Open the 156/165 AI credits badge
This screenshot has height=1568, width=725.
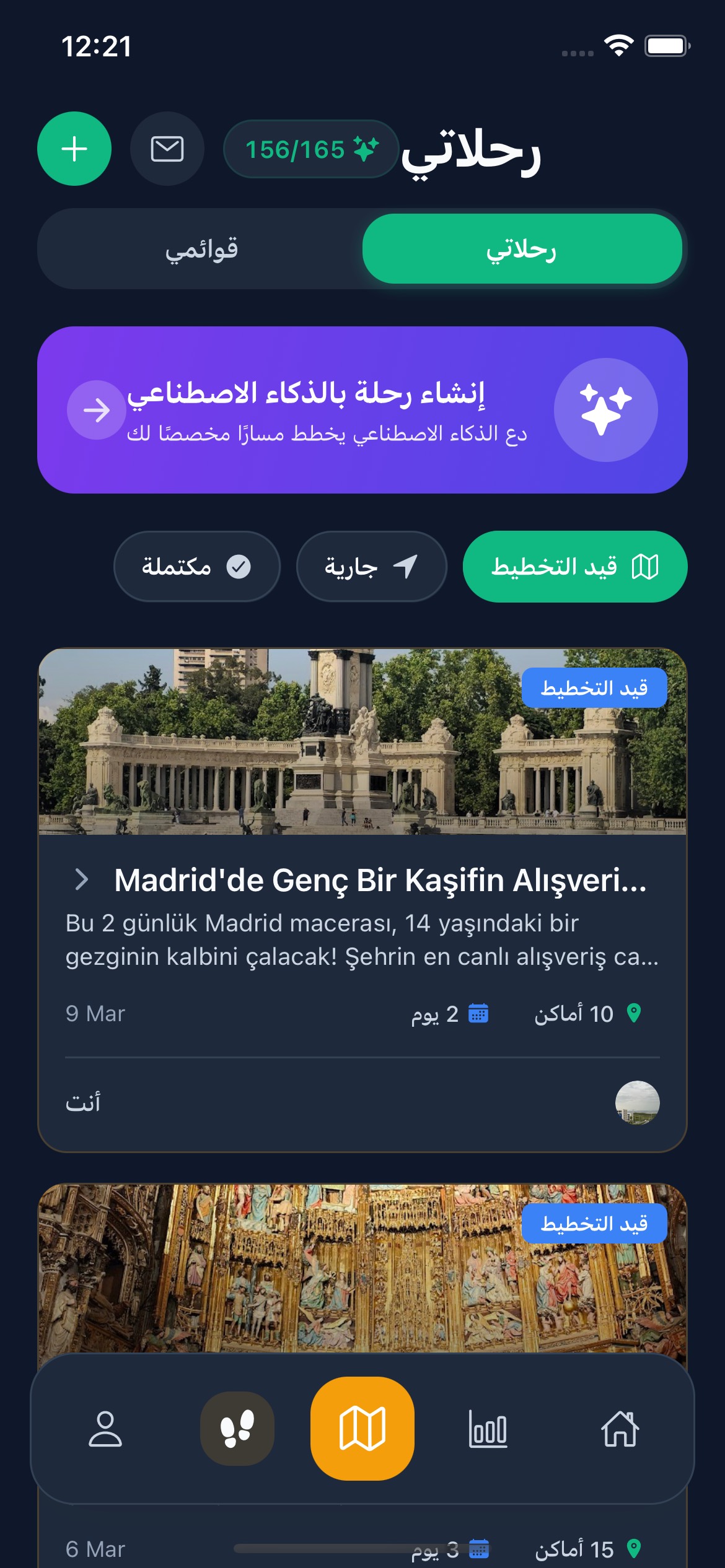[310, 149]
